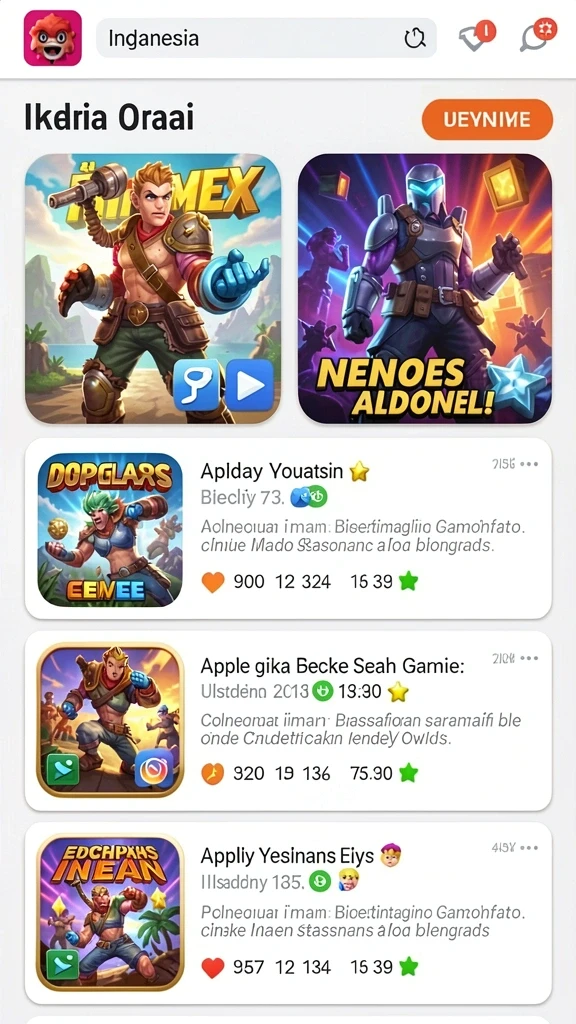
Task: Open the chat bubble notifications icon
Action: (x=538, y=36)
